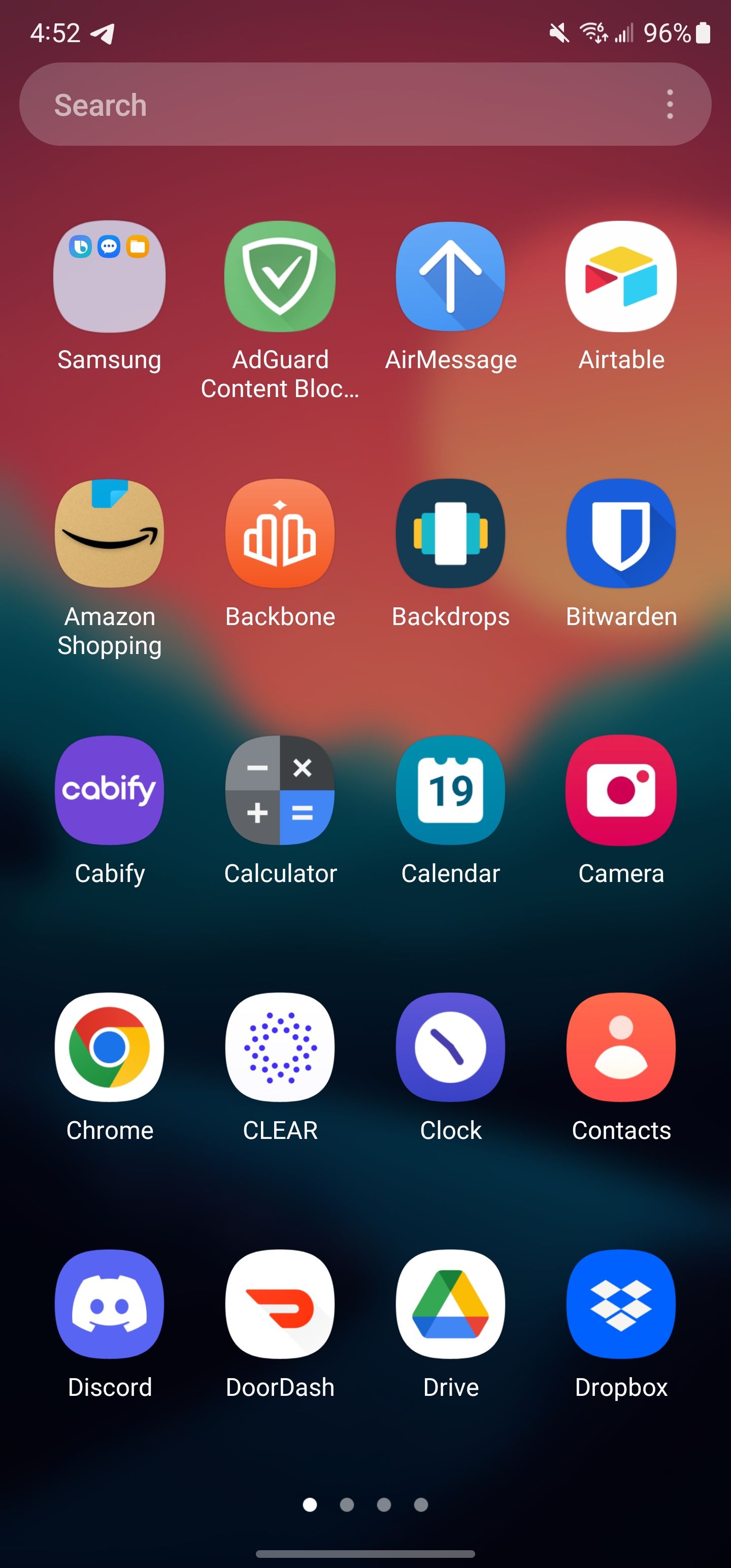
Task: Start Amazon Shopping
Action: [x=109, y=533]
